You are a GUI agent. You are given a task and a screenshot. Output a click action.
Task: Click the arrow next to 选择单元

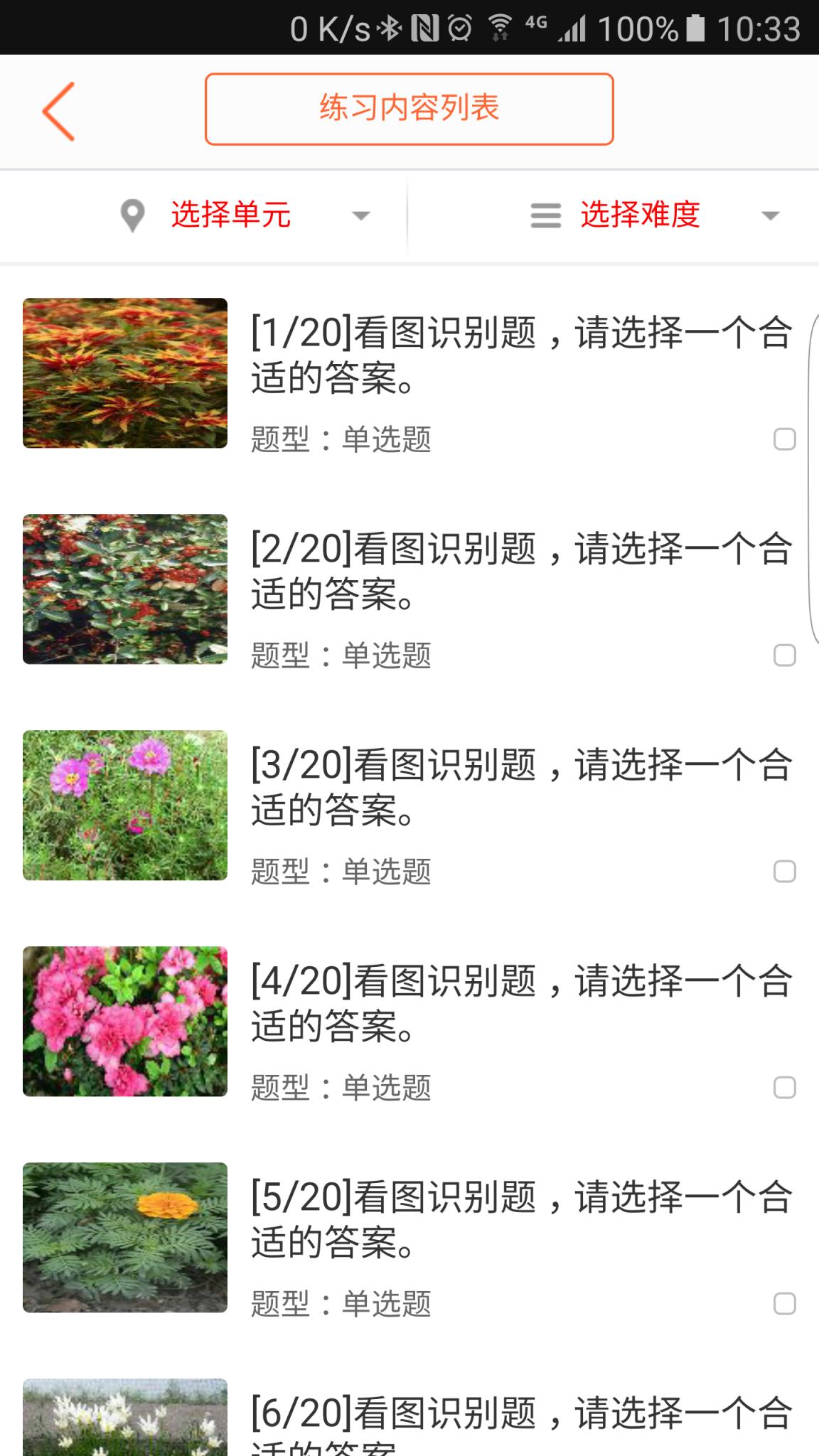pyautogui.click(x=361, y=215)
